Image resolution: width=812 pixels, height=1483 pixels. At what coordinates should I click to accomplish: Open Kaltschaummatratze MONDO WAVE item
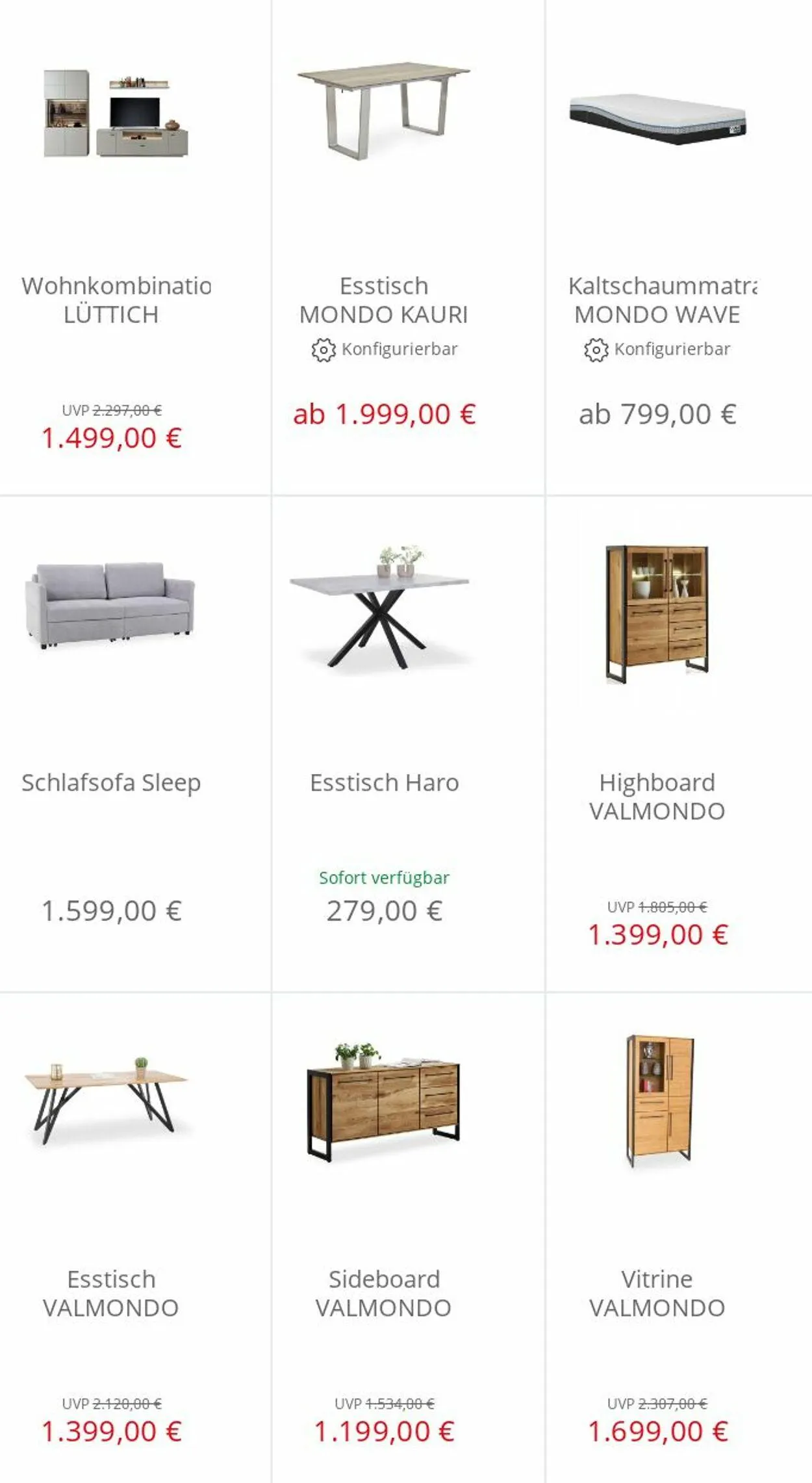point(679,247)
